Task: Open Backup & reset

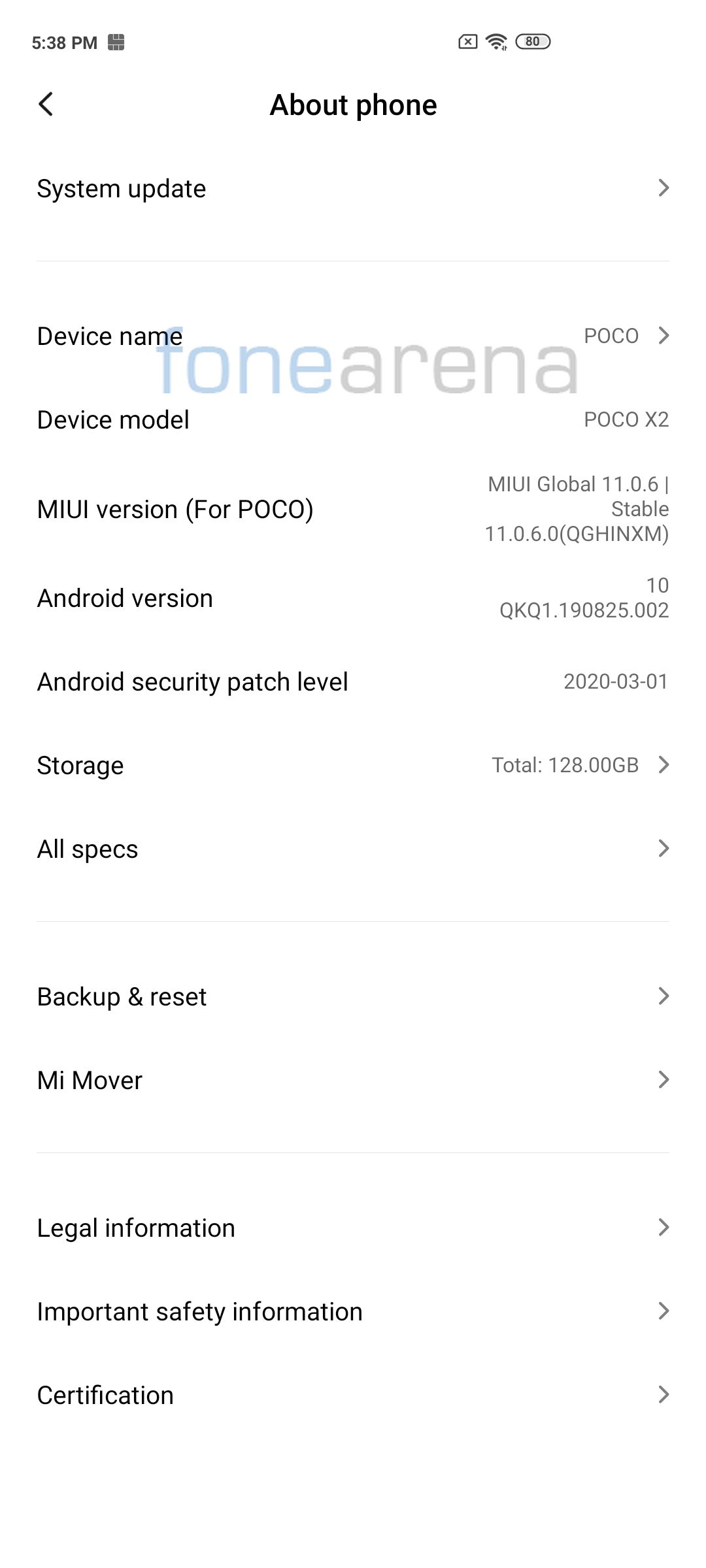Action: point(353,996)
